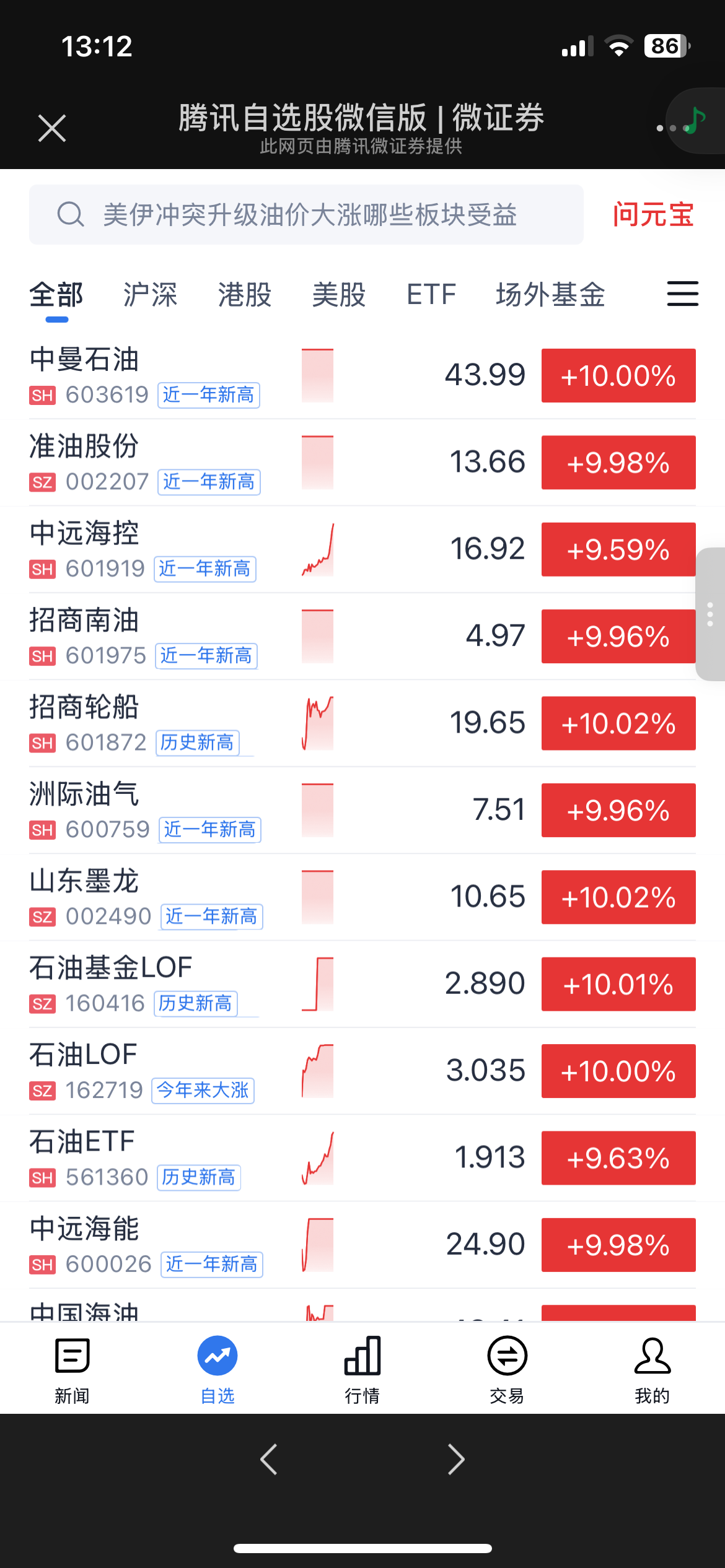This screenshot has height=1568, width=725.
Task: Show the ETF tab
Action: tap(431, 295)
